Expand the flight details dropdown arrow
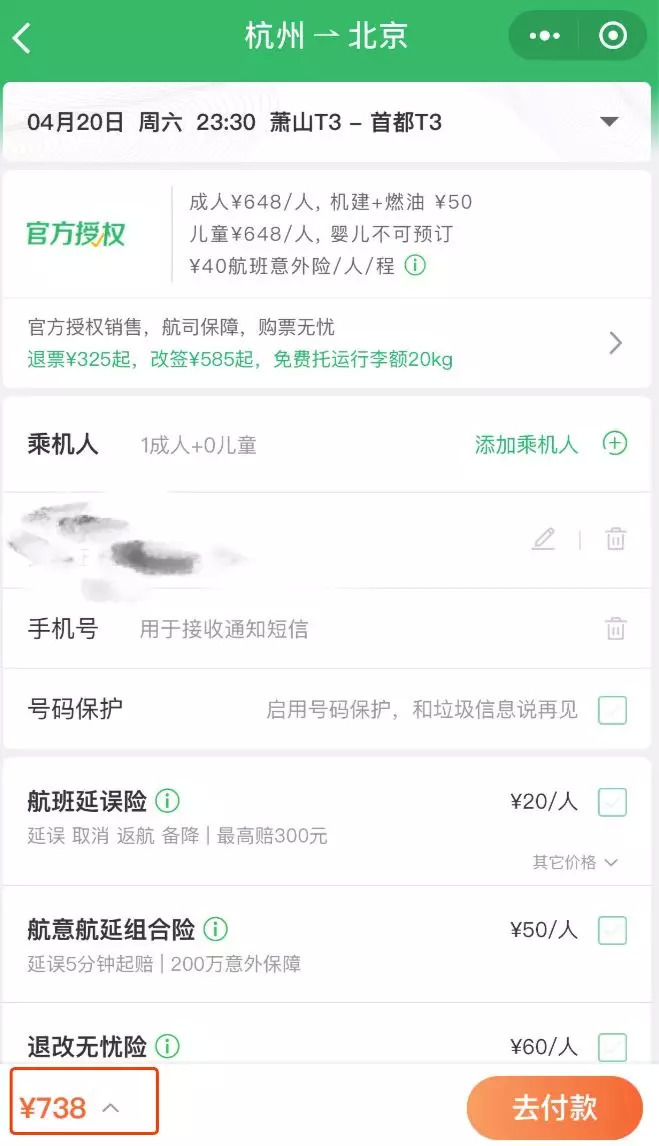The image size is (659, 1146). [x=609, y=121]
